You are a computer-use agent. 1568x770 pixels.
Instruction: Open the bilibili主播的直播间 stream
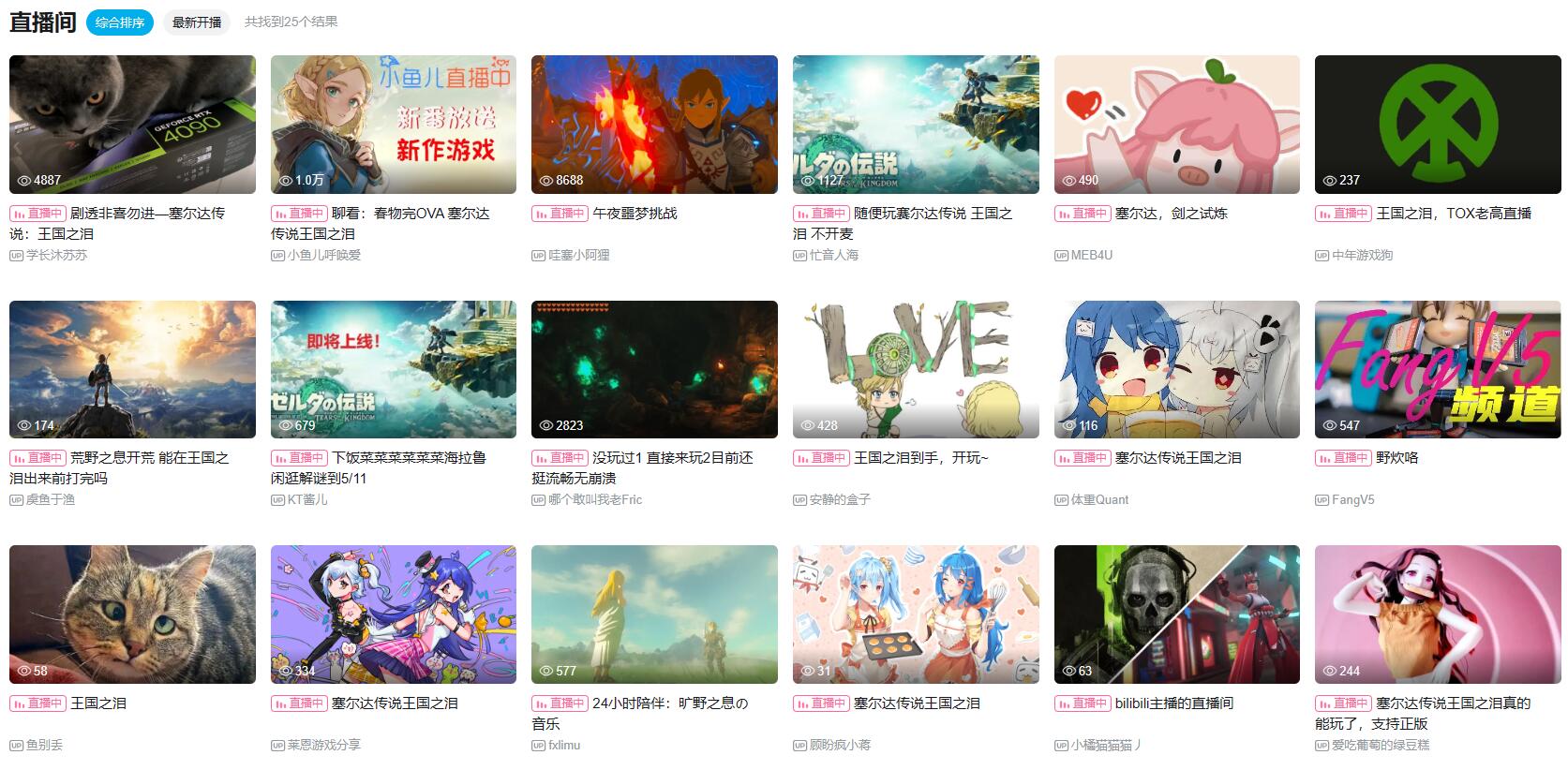[1173, 703]
